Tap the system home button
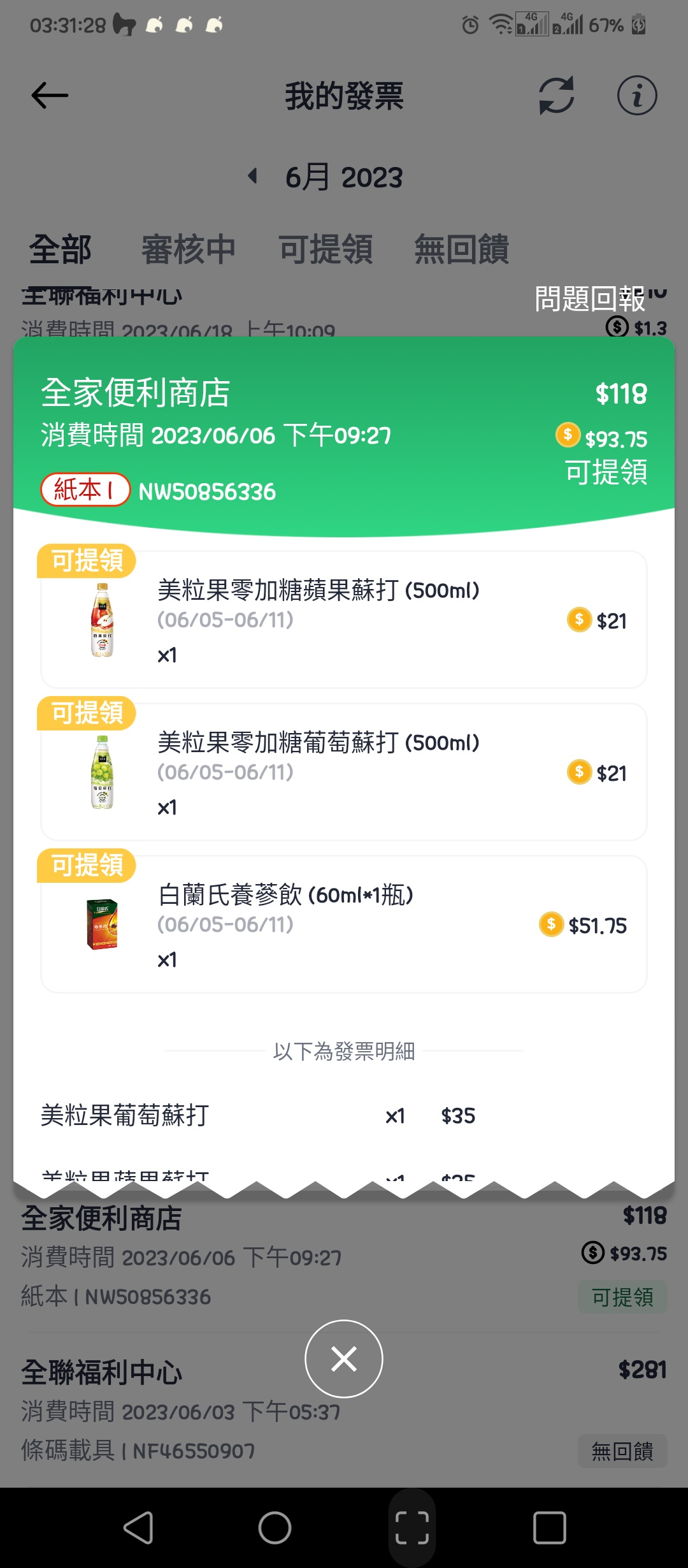 pos(275,1528)
